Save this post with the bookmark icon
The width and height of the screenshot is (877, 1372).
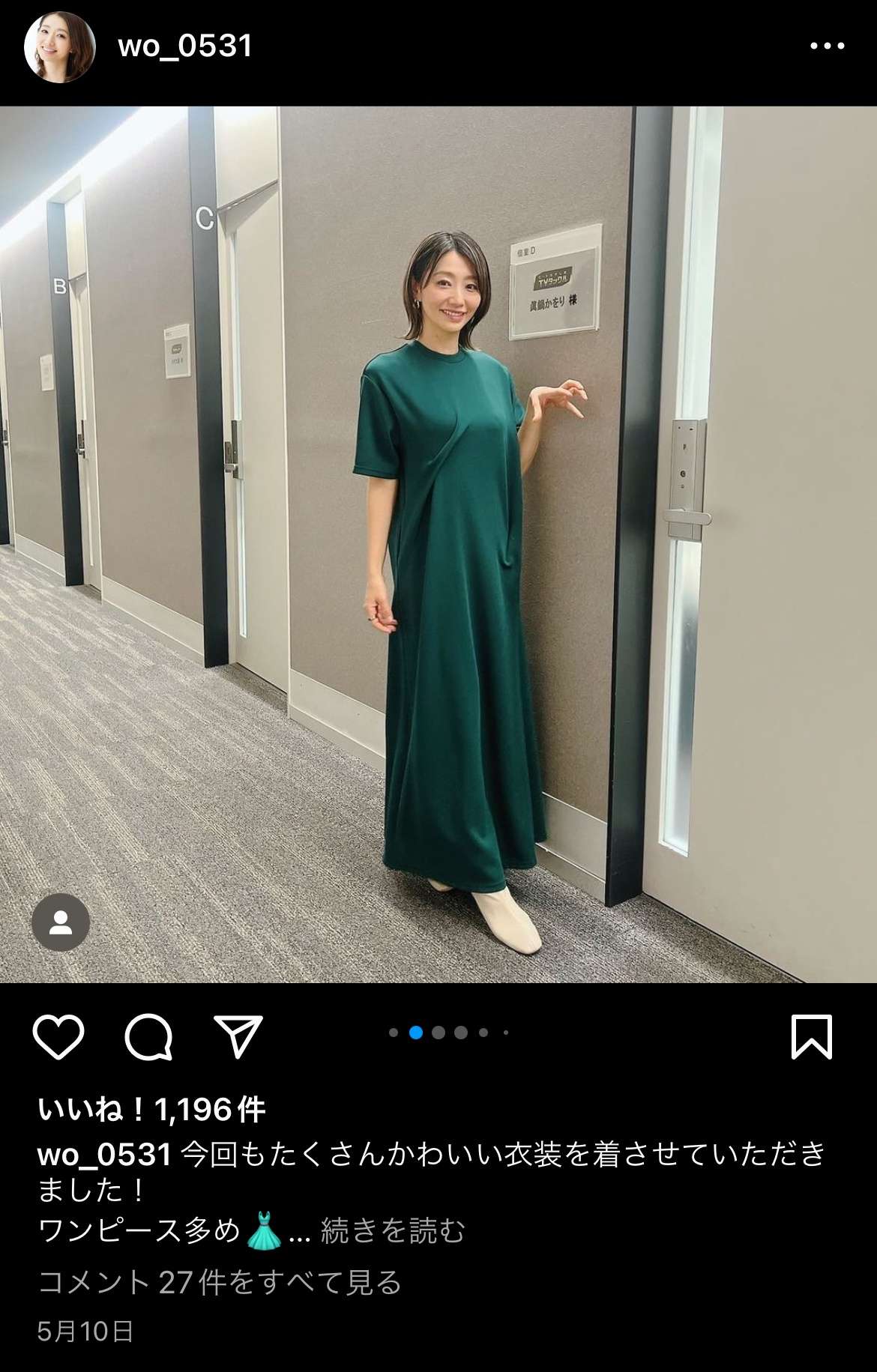(812, 1037)
